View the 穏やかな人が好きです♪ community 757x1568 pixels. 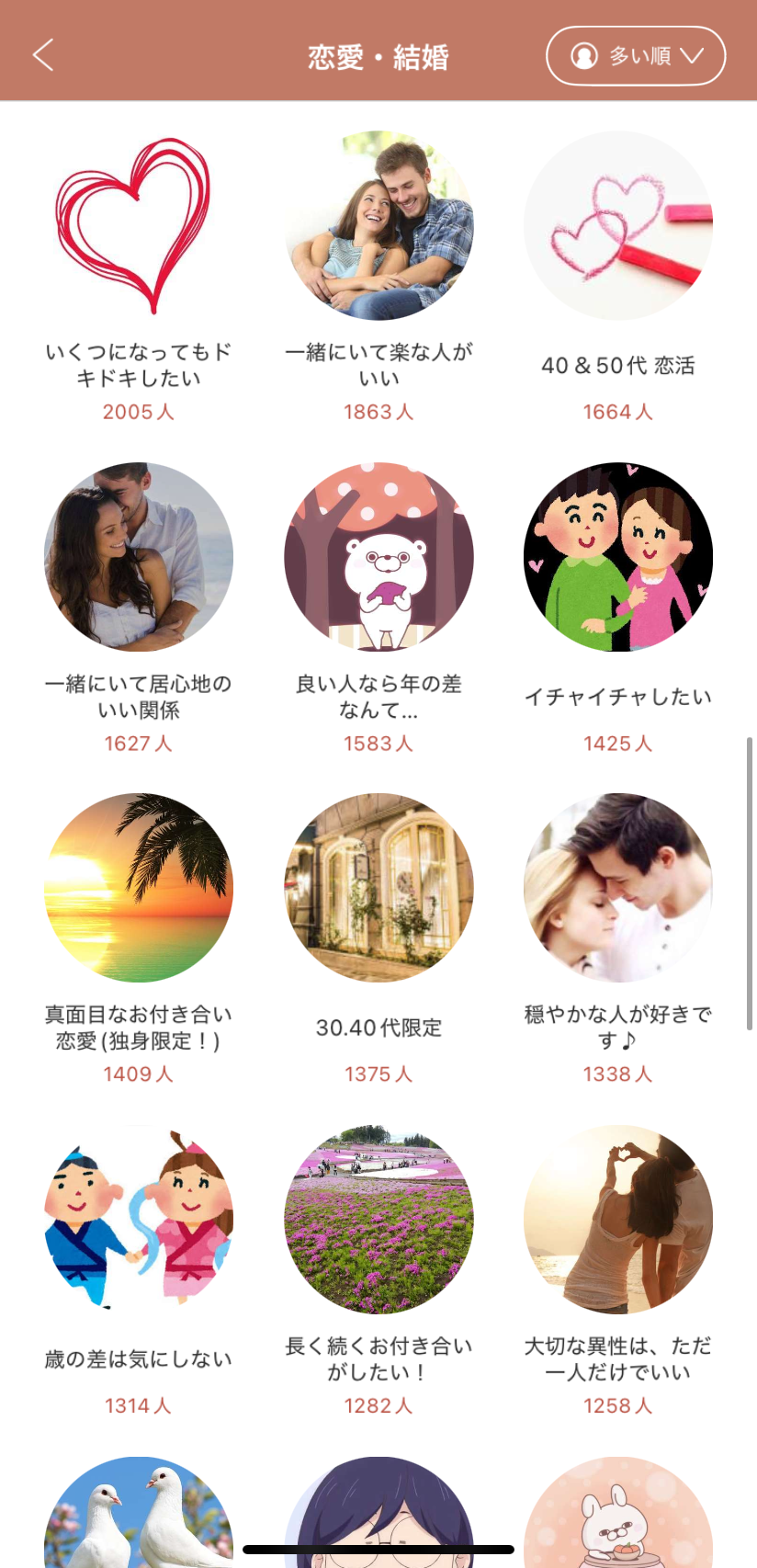[618, 888]
